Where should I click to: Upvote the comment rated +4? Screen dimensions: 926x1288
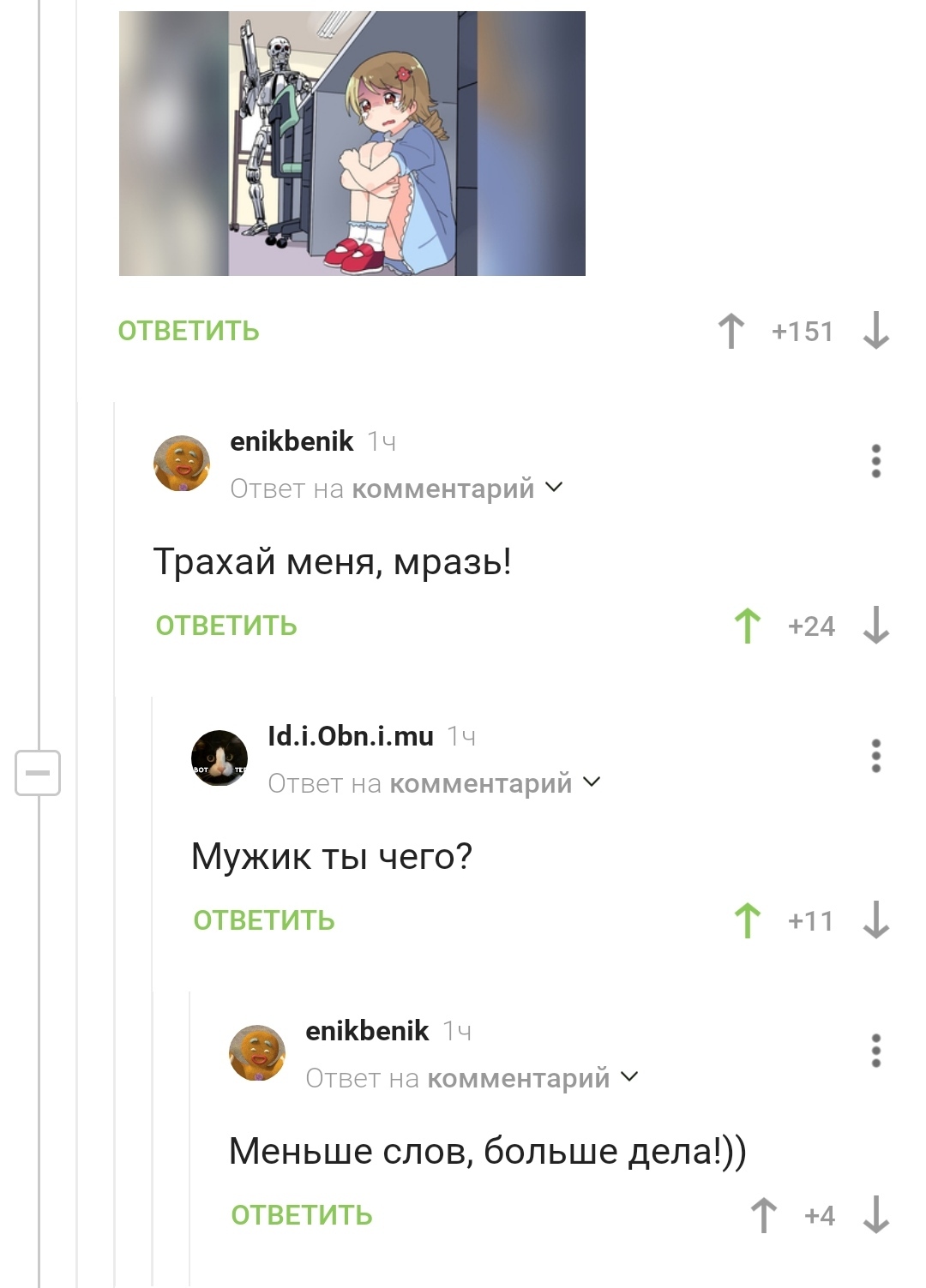(x=763, y=1215)
